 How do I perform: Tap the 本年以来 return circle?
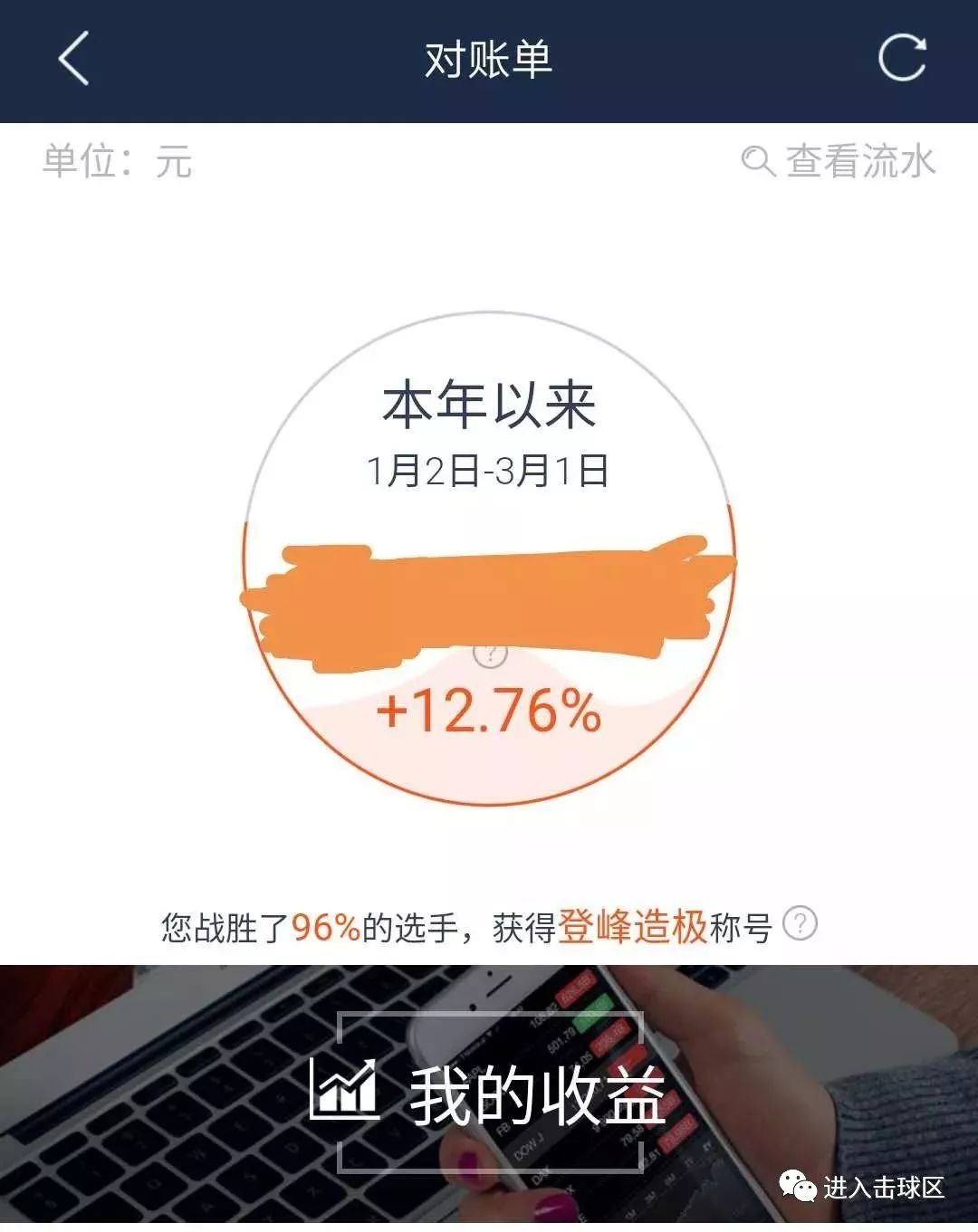(489, 559)
